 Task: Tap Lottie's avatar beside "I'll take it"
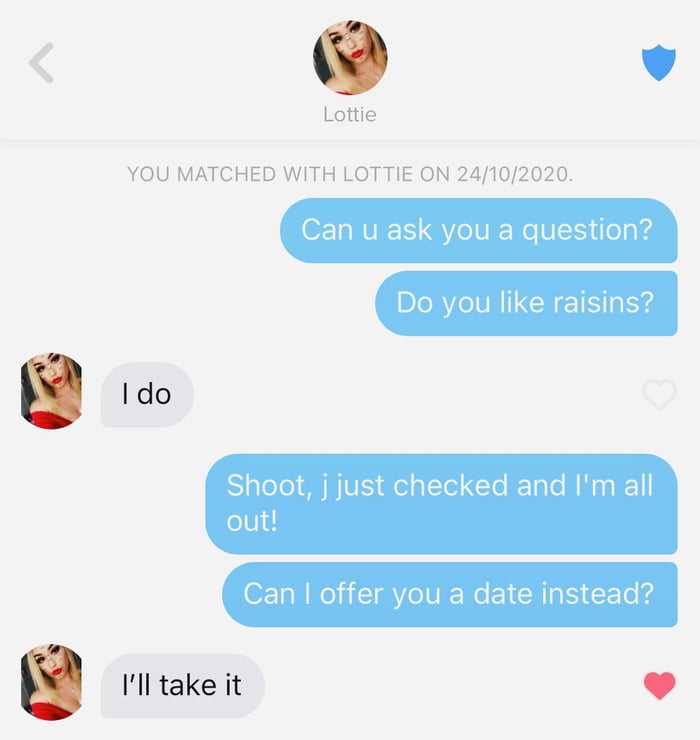click(x=51, y=682)
